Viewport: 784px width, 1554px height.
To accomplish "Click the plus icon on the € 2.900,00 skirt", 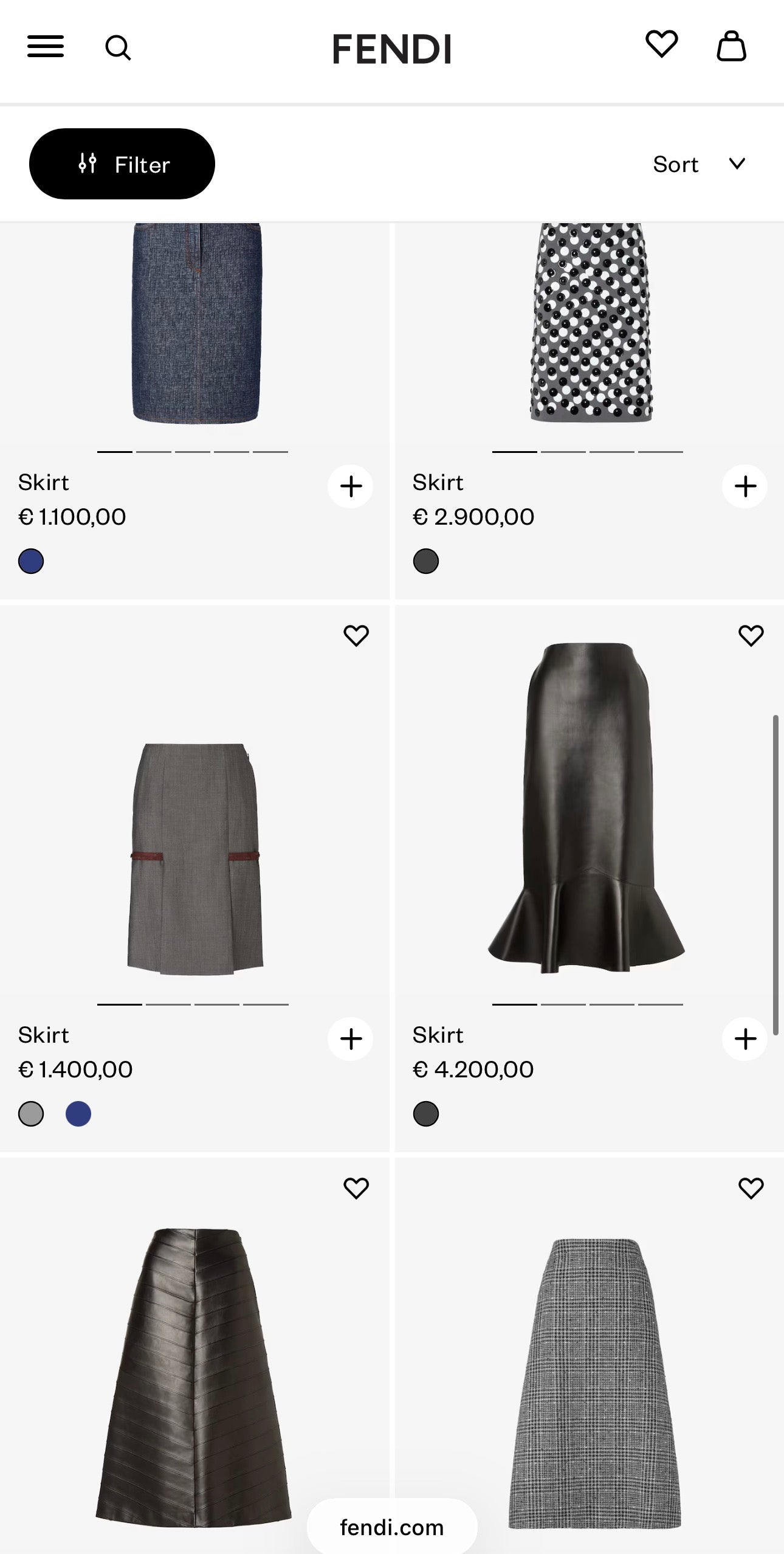I will [x=744, y=485].
